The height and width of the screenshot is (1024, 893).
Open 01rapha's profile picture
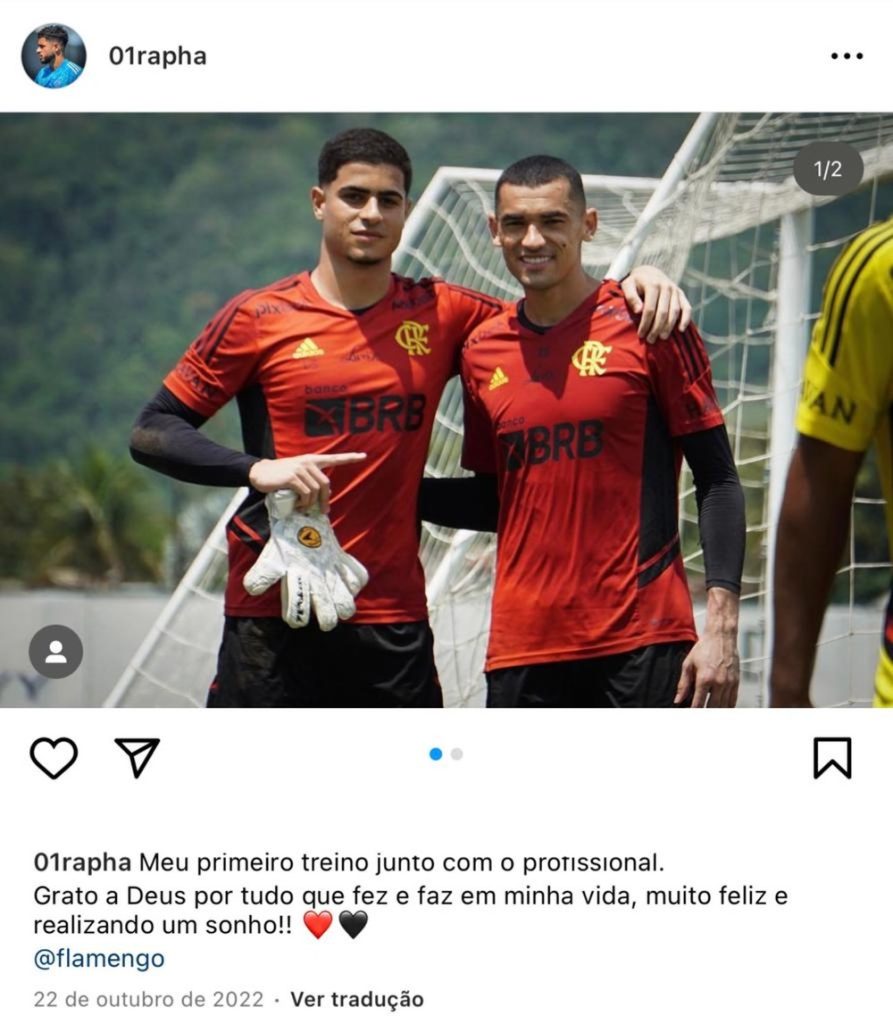[54, 56]
